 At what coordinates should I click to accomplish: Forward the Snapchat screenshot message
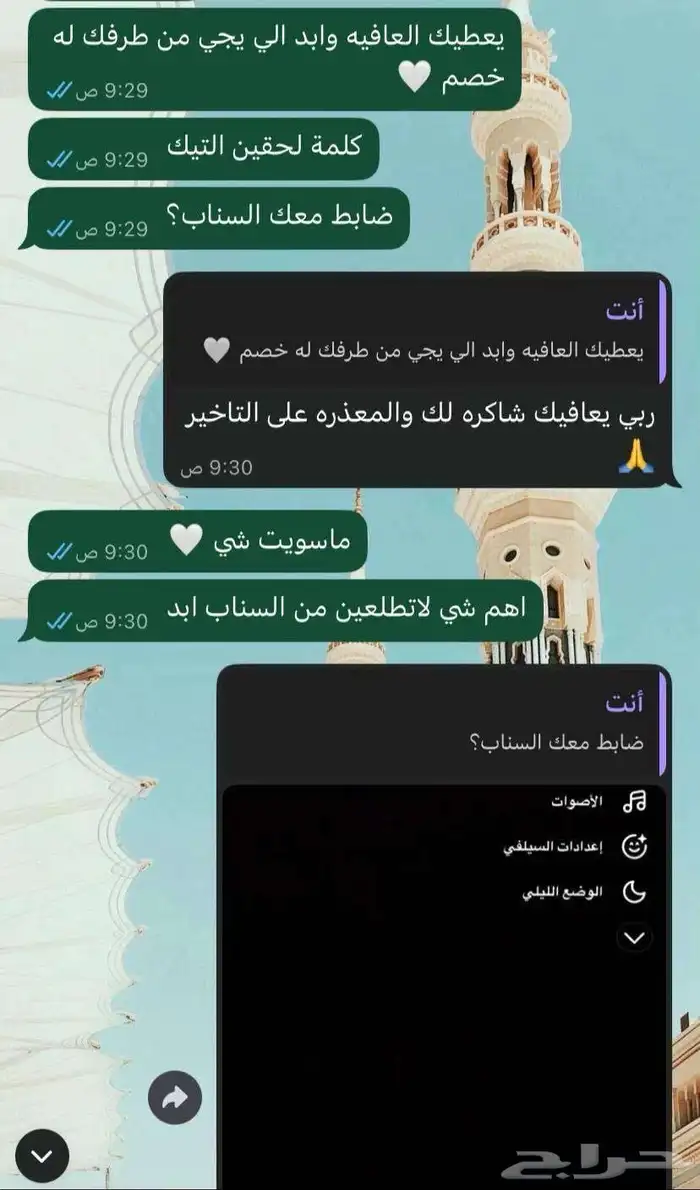(175, 1099)
